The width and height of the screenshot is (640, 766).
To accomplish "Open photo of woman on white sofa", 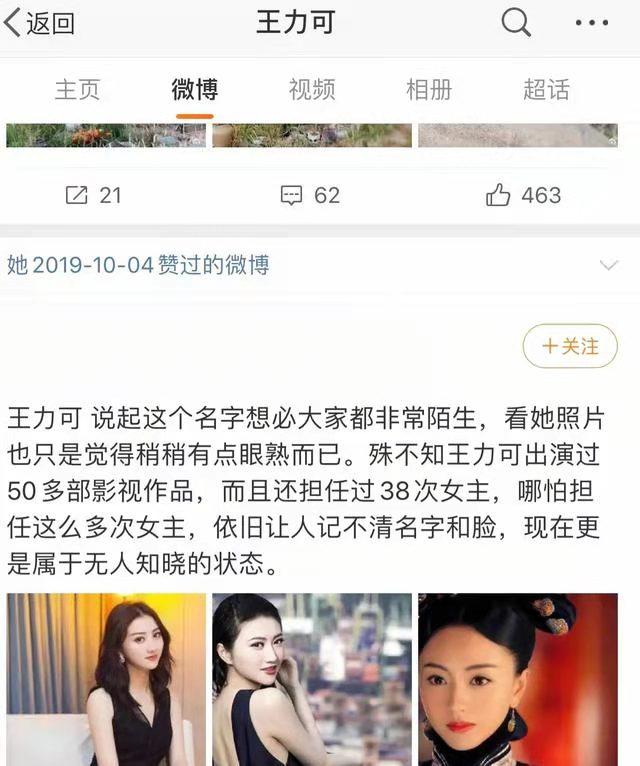I will tap(106, 679).
